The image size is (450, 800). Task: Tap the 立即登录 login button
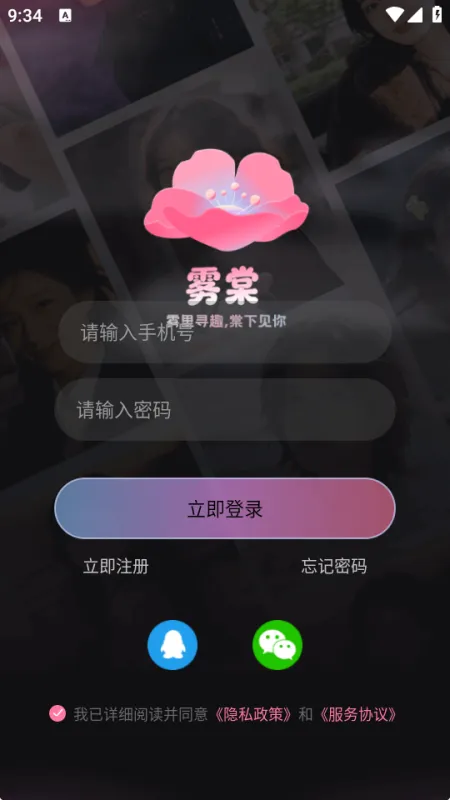coord(225,509)
